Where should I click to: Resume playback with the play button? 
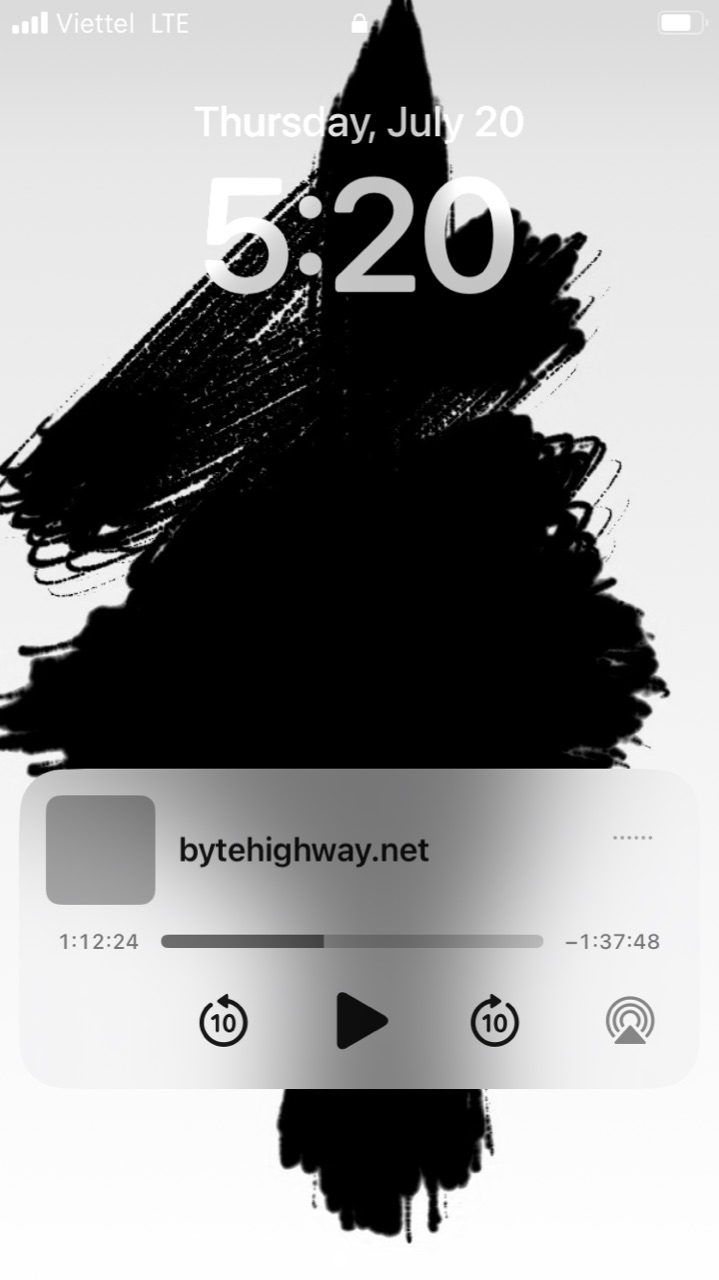tap(361, 1020)
